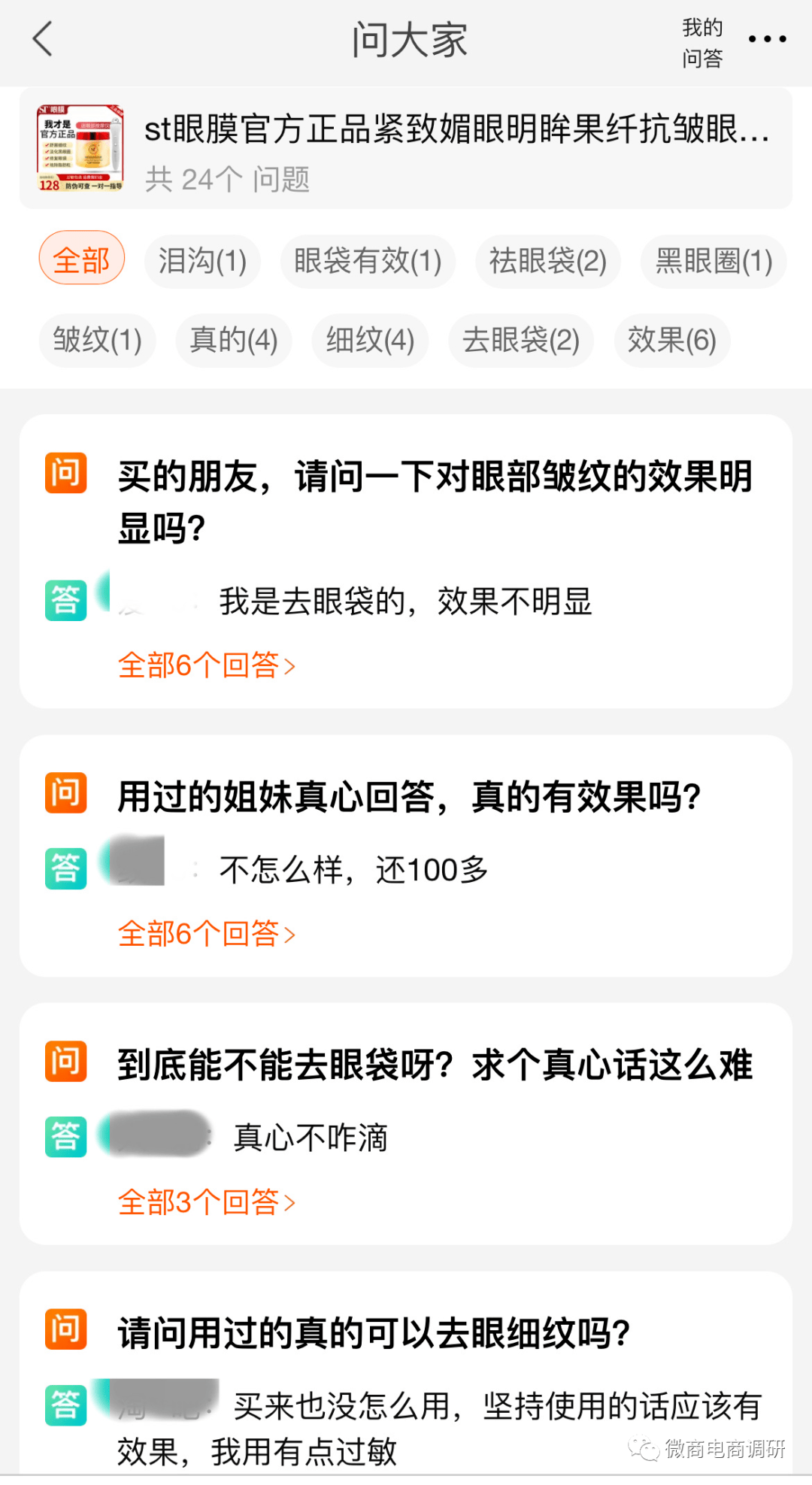The width and height of the screenshot is (812, 1485).
Task: View all 3 answers on 到底能不能去眼袋
Action: click(207, 1202)
